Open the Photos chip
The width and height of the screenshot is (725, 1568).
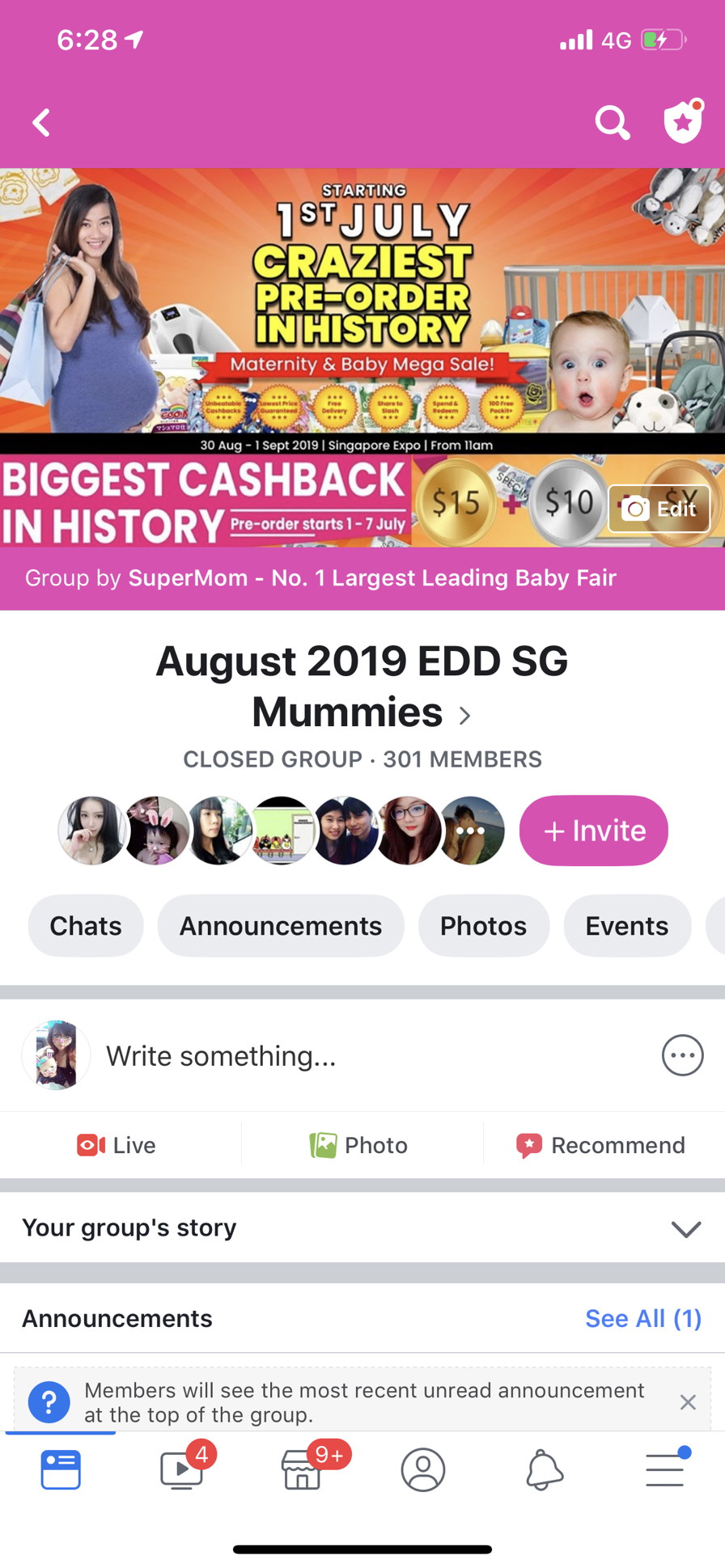(x=483, y=926)
